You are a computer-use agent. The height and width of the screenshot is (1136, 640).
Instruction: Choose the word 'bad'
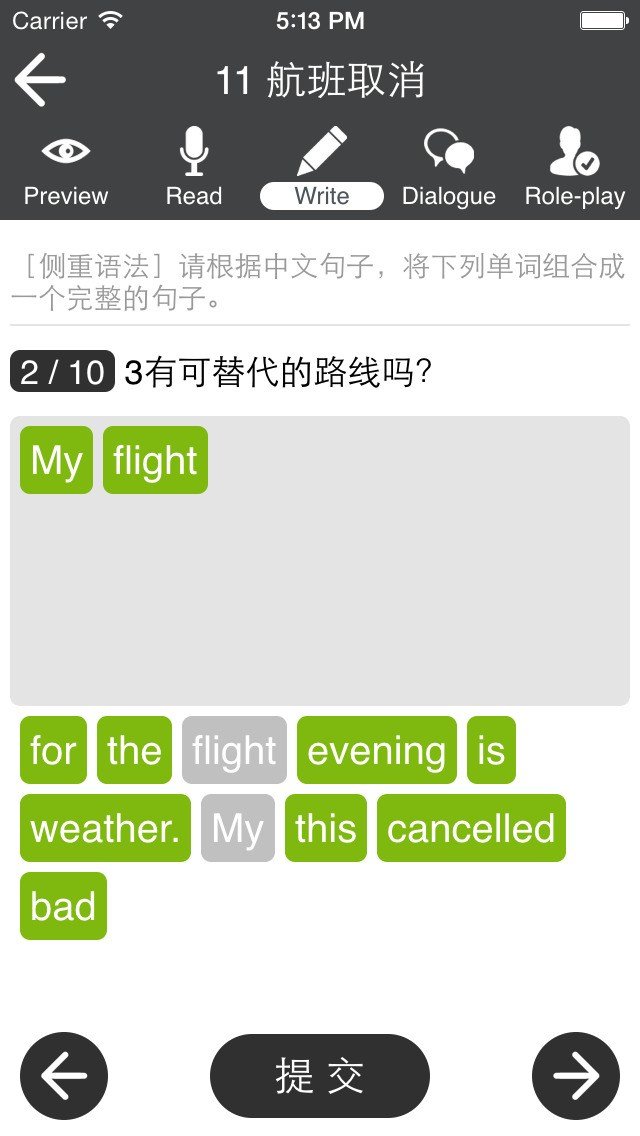(63, 906)
